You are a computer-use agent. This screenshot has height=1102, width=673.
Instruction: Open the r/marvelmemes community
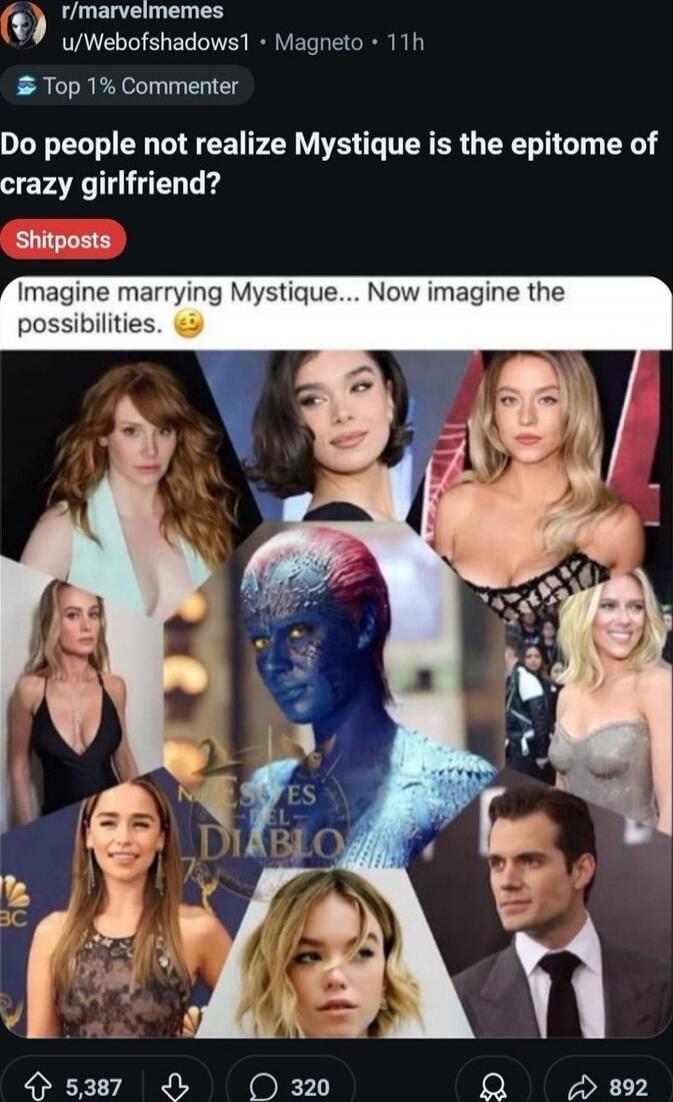(x=141, y=13)
